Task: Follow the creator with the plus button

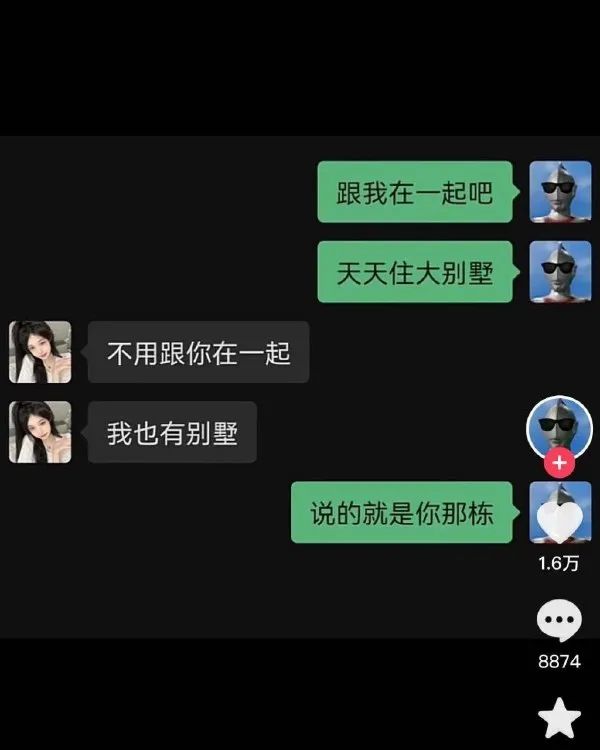Action: click(559, 464)
